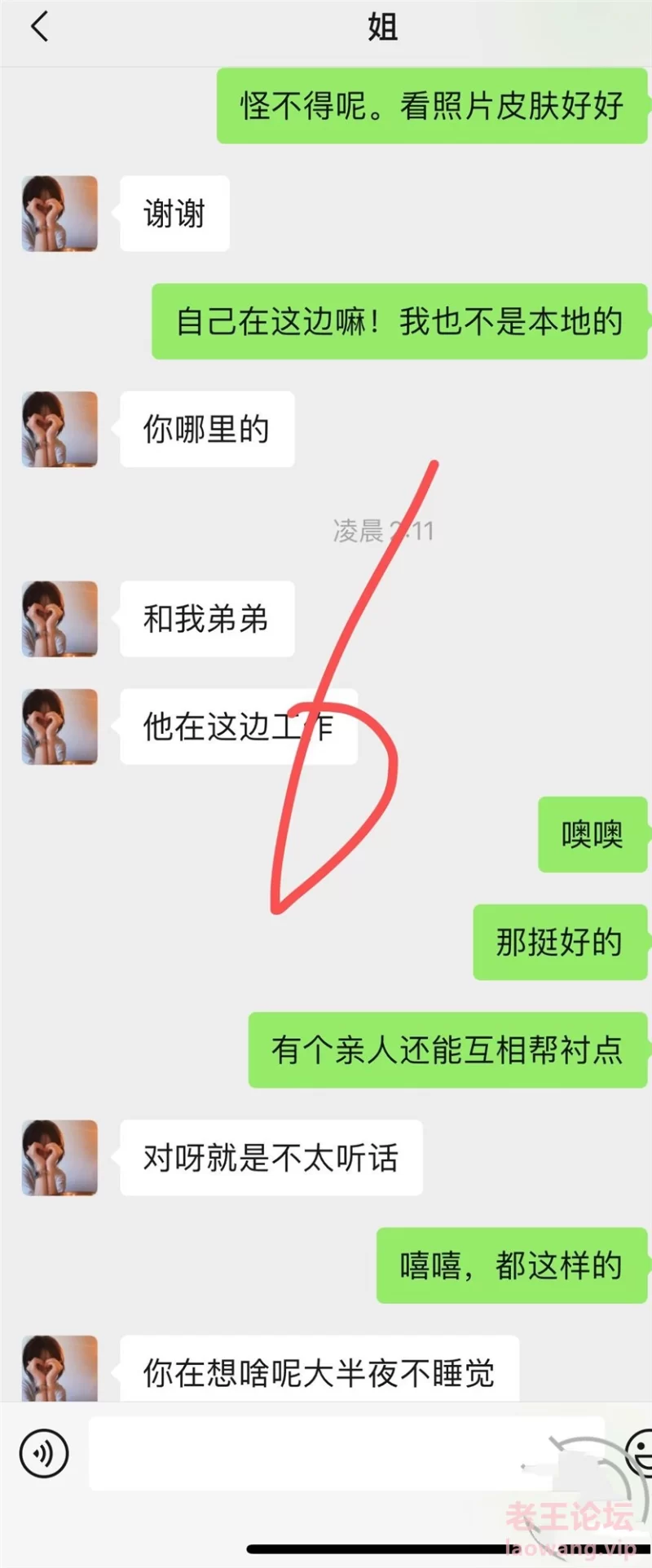
Task: Open contact avatar beside 谢谢 message
Action: pyautogui.click(x=59, y=214)
